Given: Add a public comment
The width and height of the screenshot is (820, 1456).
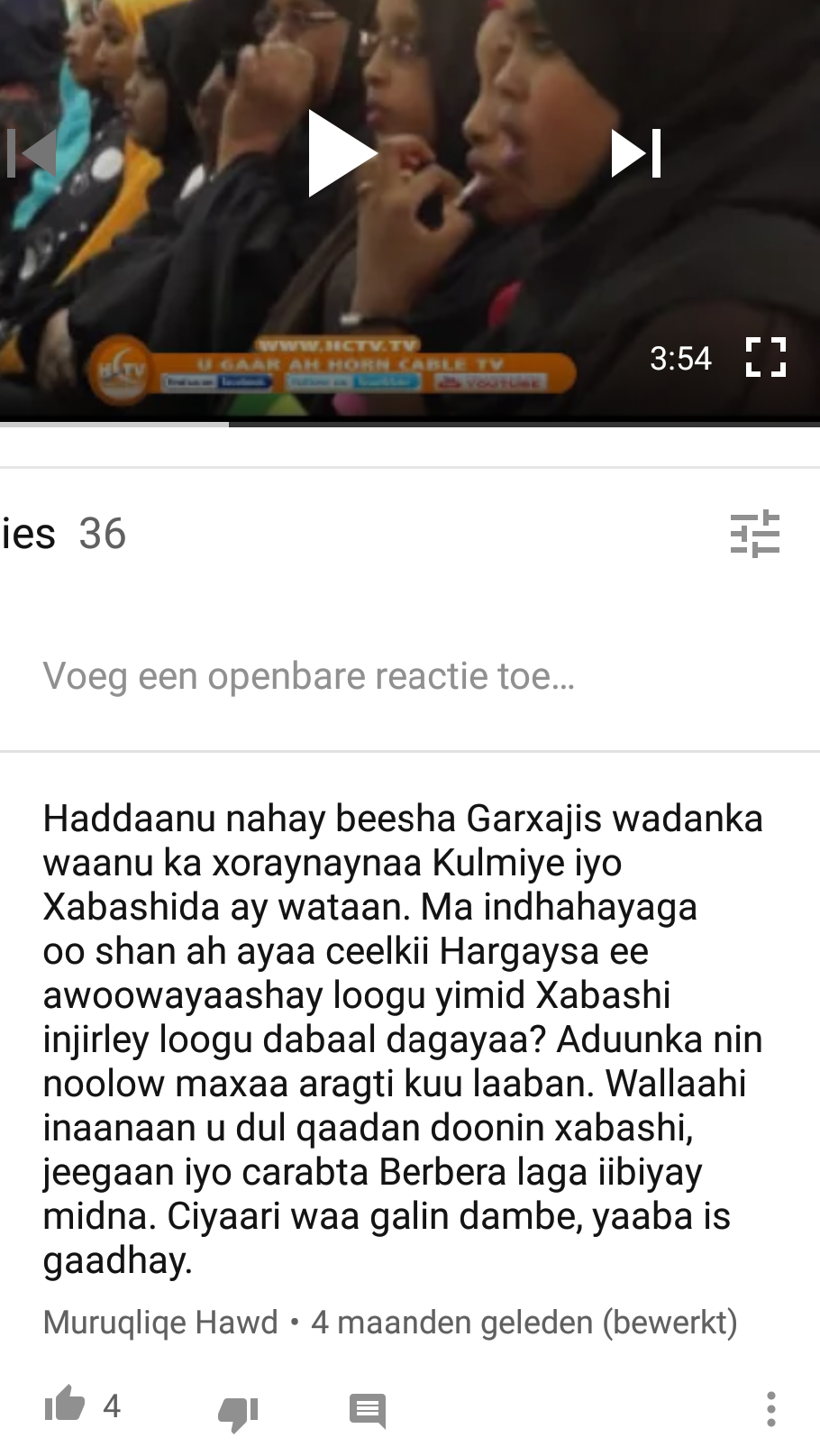Looking at the screenshot, I should (308, 676).
